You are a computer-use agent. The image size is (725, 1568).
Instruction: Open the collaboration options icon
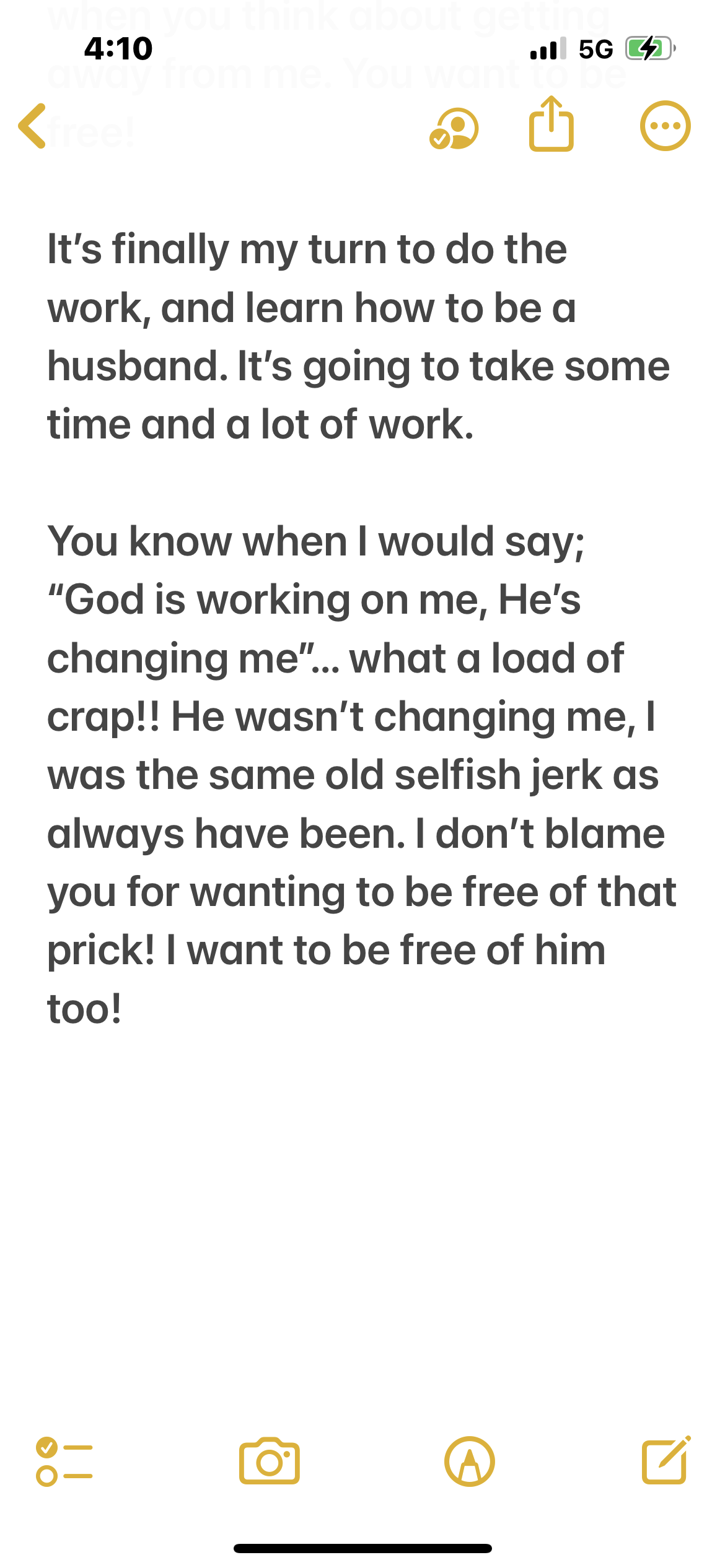(454, 129)
